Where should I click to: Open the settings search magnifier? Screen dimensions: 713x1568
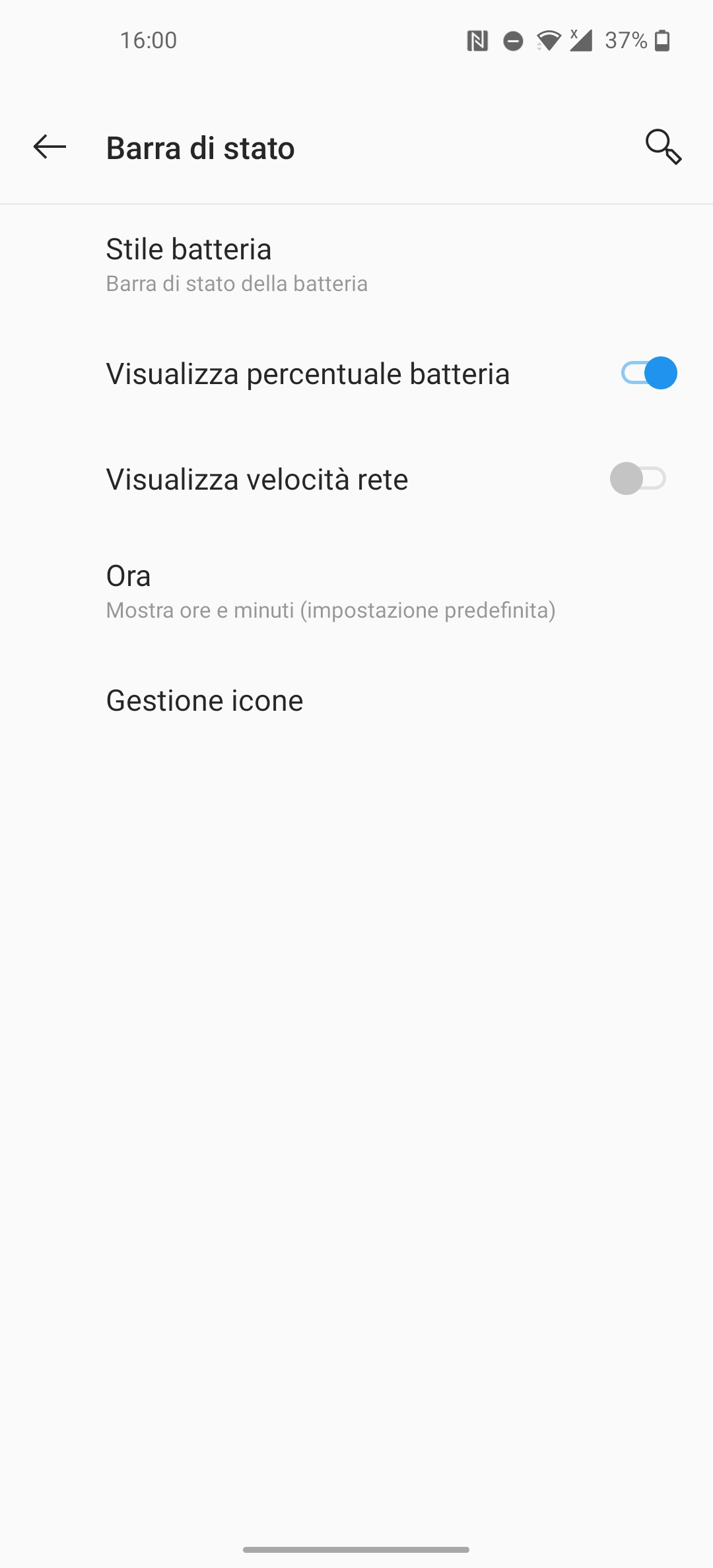tap(663, 147)
